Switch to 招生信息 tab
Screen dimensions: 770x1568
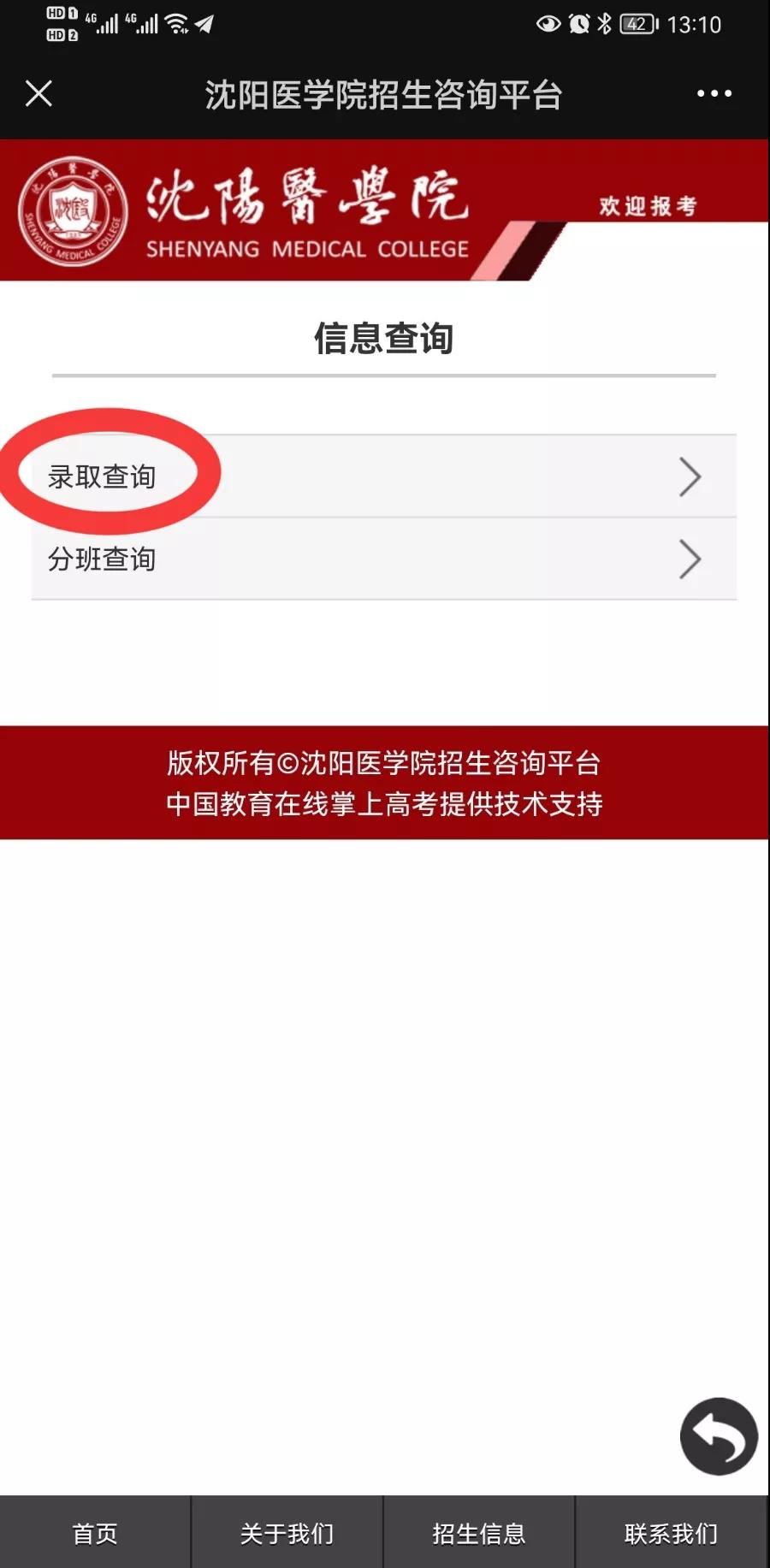(479, 1533)
